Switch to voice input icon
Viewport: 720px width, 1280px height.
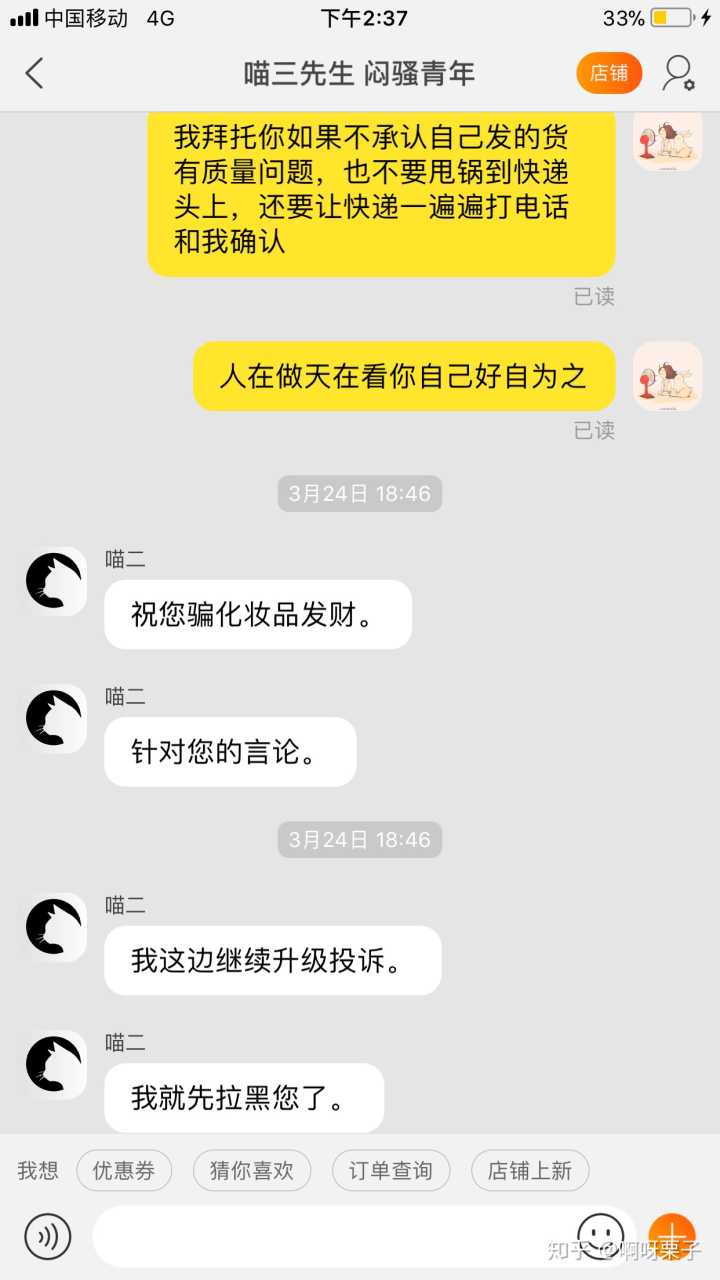[48, 1236]
